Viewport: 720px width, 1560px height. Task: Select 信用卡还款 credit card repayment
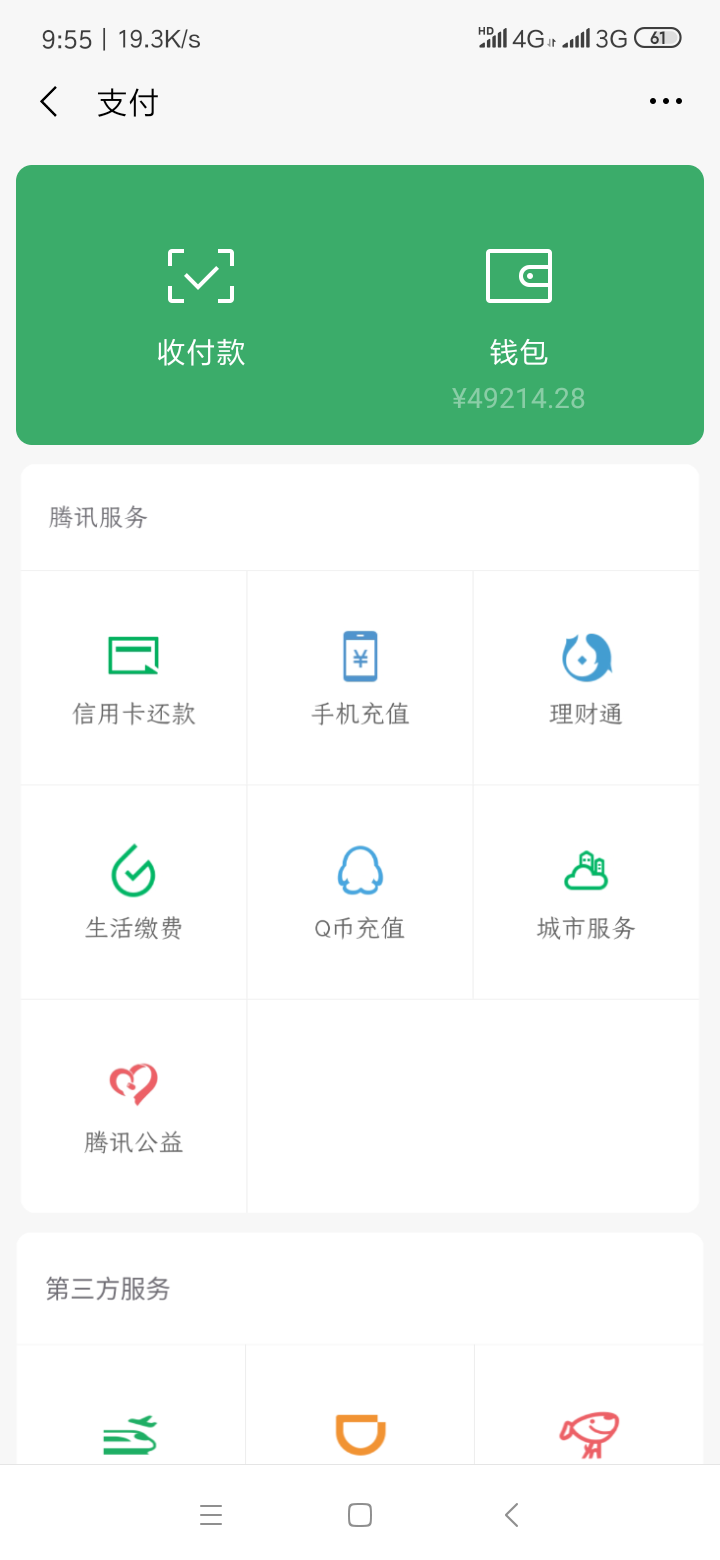pos(134,678)
